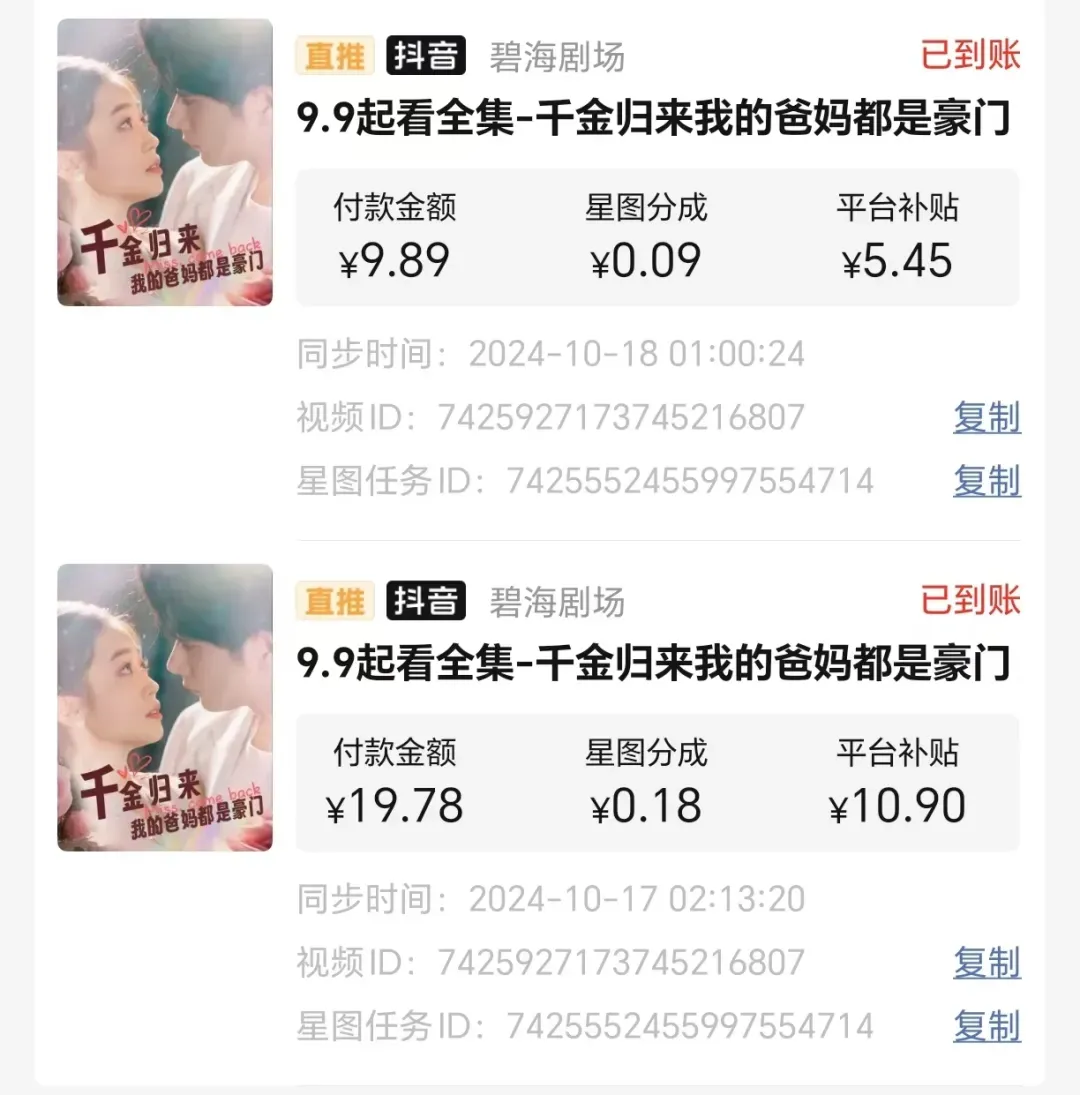Copy the Xingtu task ID of the ¥19.78 order
Screen dimensions: 1080x1095
(986, 1025)
